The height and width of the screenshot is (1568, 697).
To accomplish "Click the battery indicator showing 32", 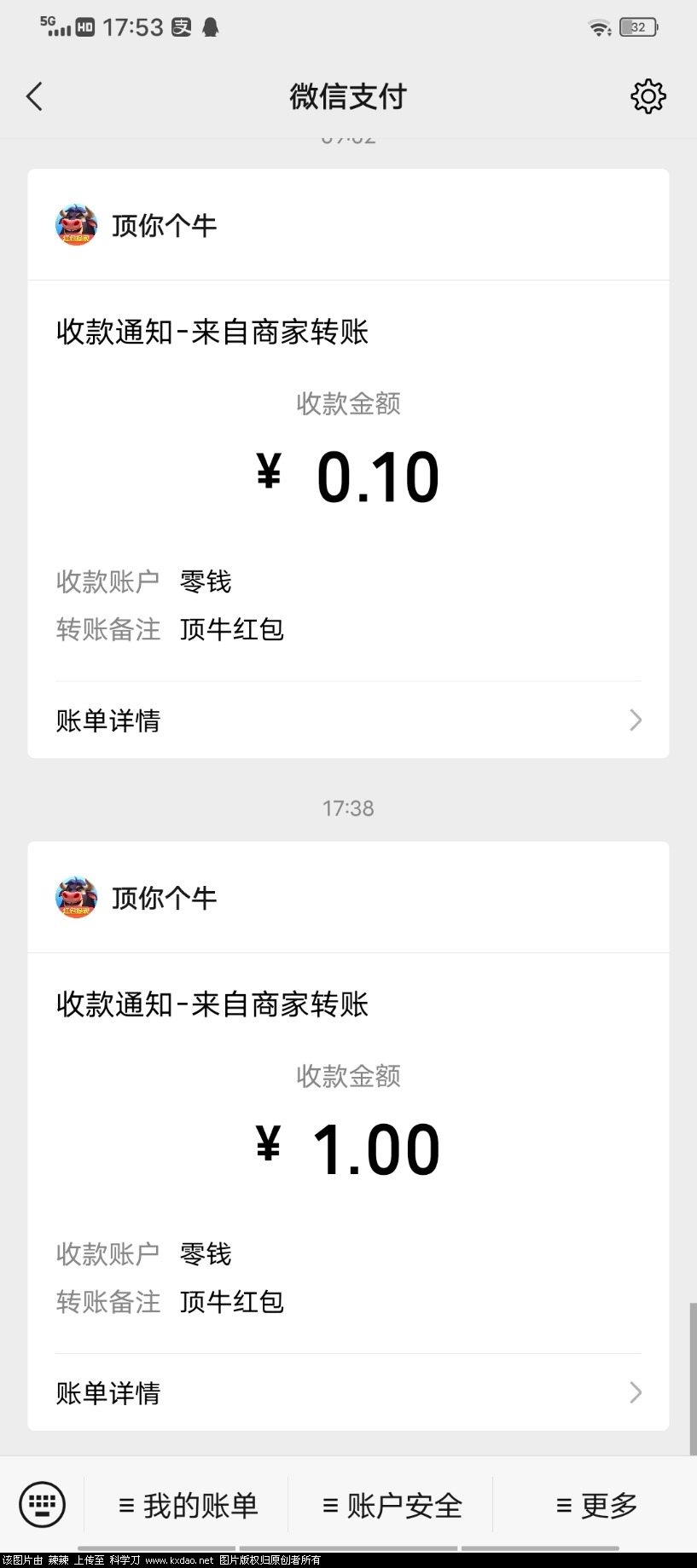I will (635, 27).
